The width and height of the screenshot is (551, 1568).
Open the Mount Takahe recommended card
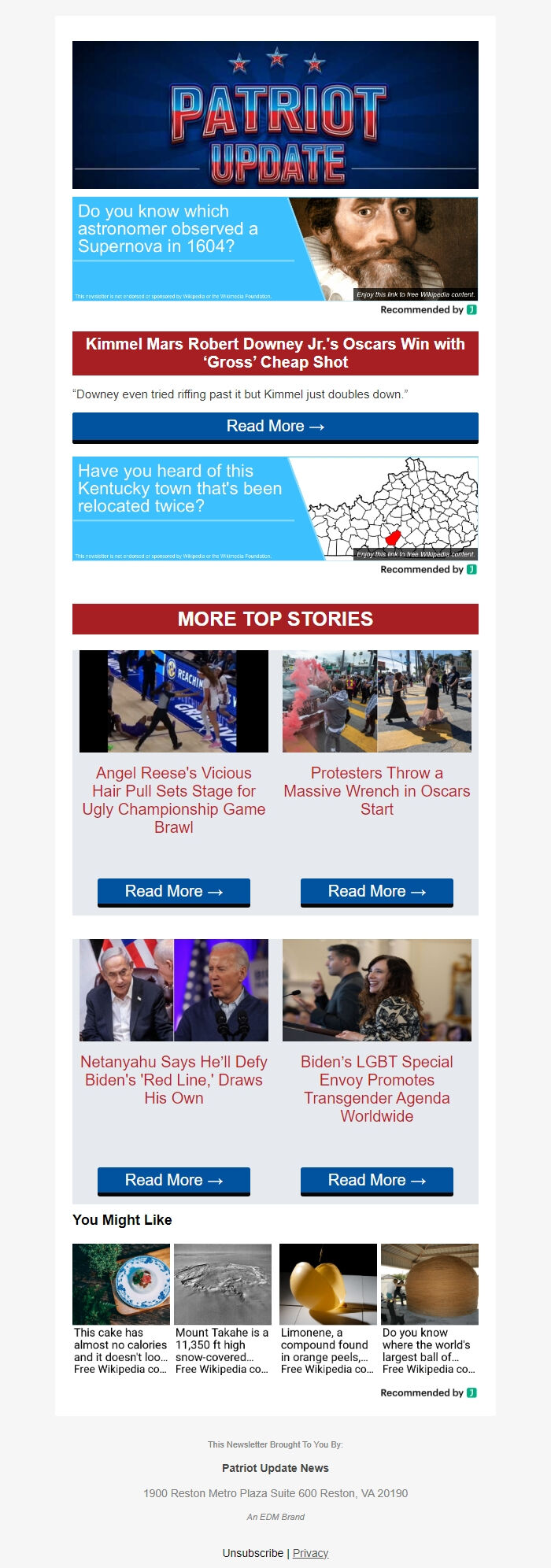coord(223,1308)
